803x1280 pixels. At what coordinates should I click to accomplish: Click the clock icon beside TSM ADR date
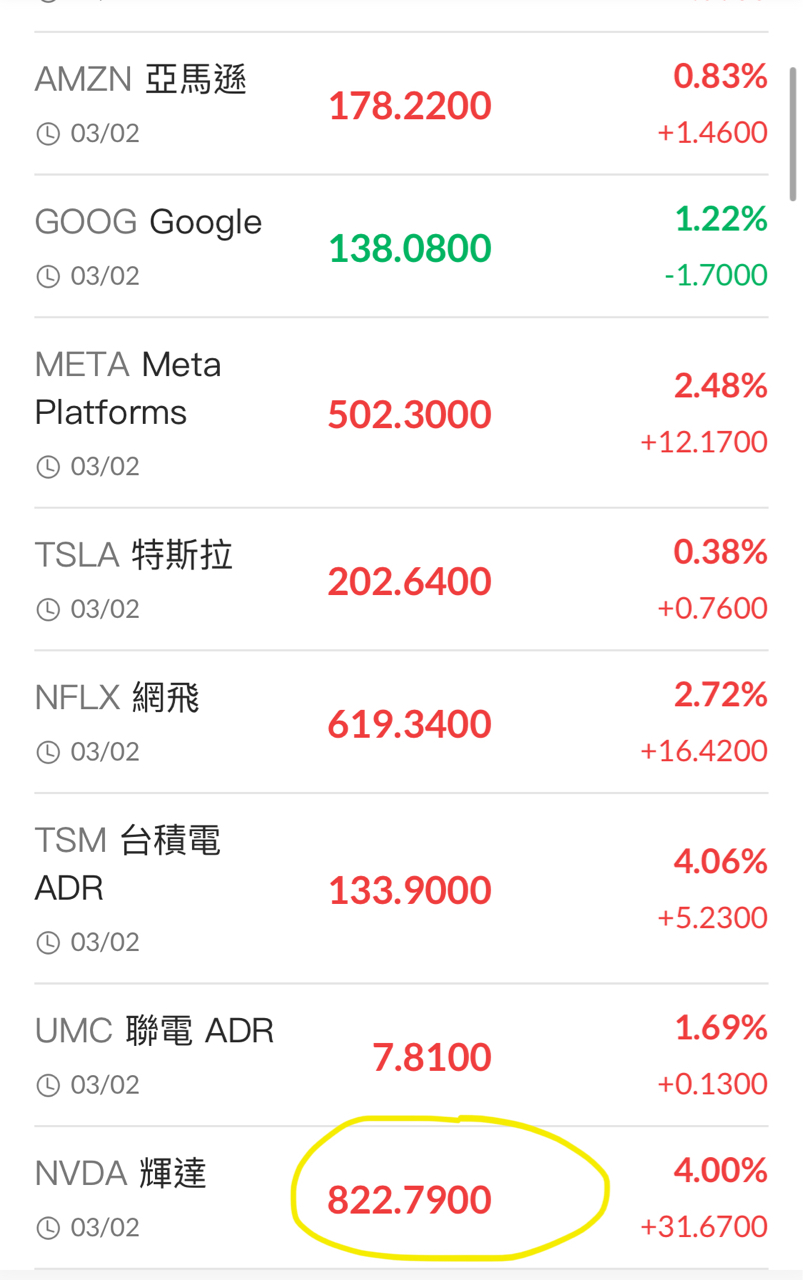click(x=45, y=941)
